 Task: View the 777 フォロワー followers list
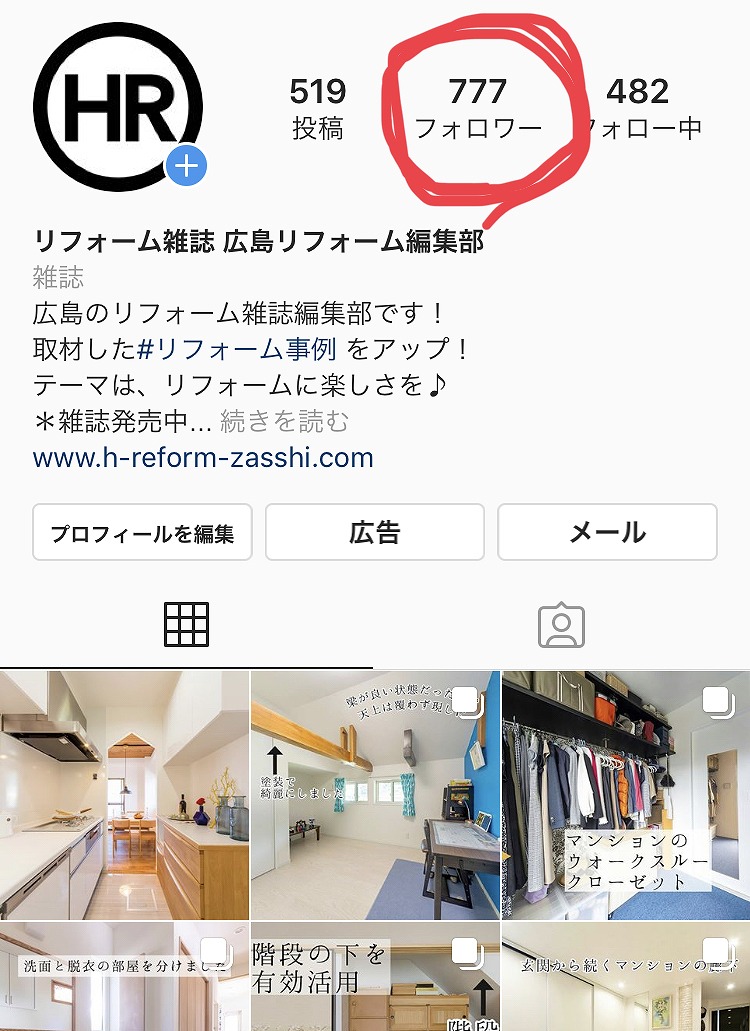click(x=478, y=108)
